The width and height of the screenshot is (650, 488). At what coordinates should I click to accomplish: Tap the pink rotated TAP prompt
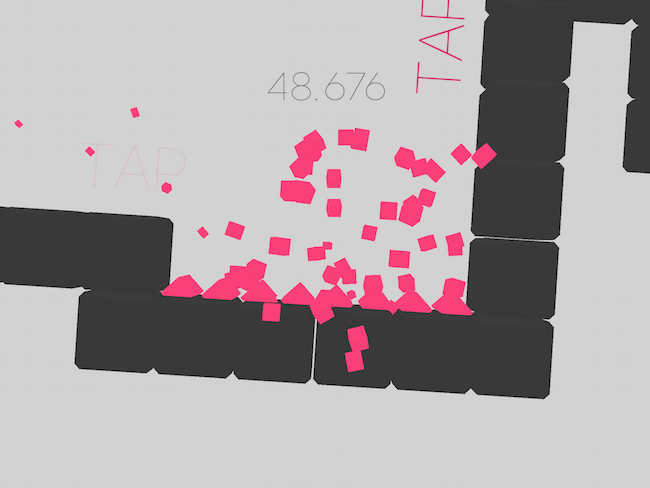click(441, 47)
